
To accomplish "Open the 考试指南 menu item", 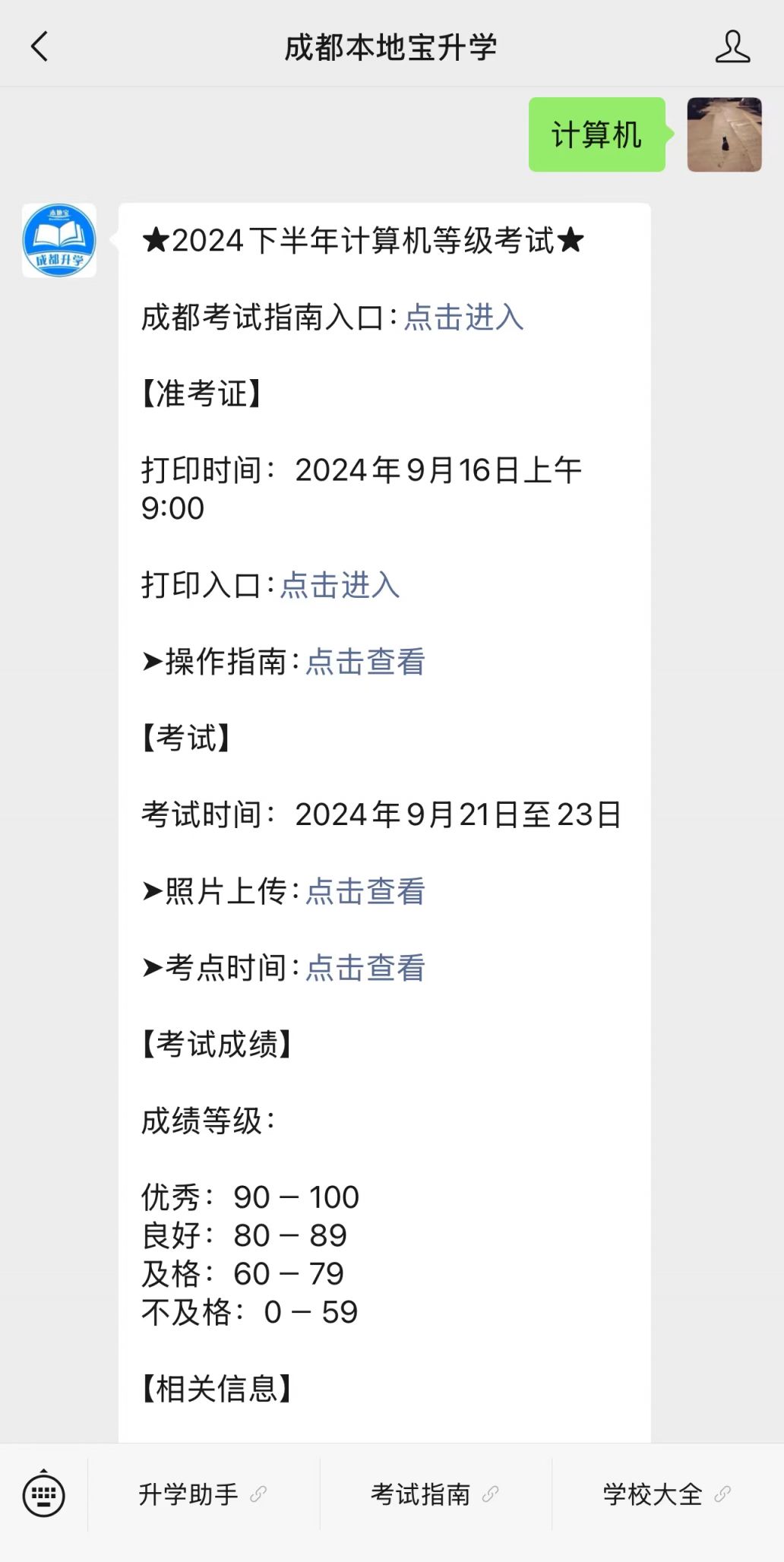I will coord(422,1493).
